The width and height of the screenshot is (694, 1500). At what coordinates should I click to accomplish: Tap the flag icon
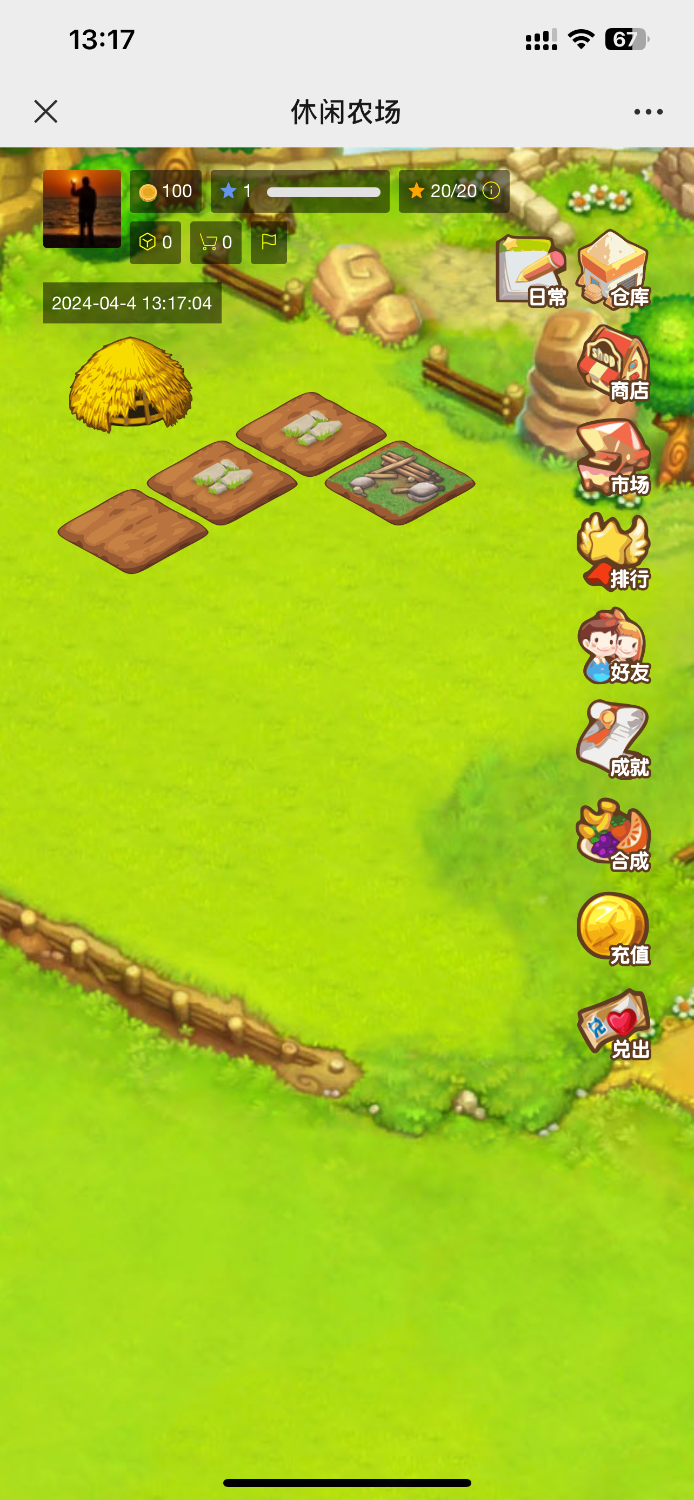click(268, 242)
